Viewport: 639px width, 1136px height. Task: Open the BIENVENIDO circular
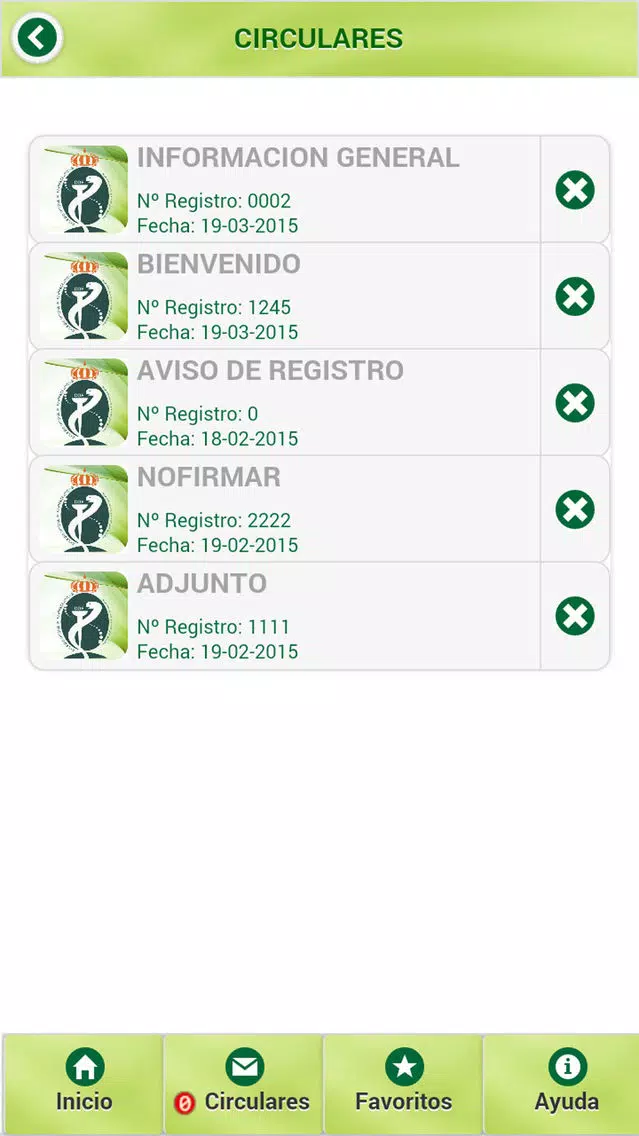pos(285,296)
